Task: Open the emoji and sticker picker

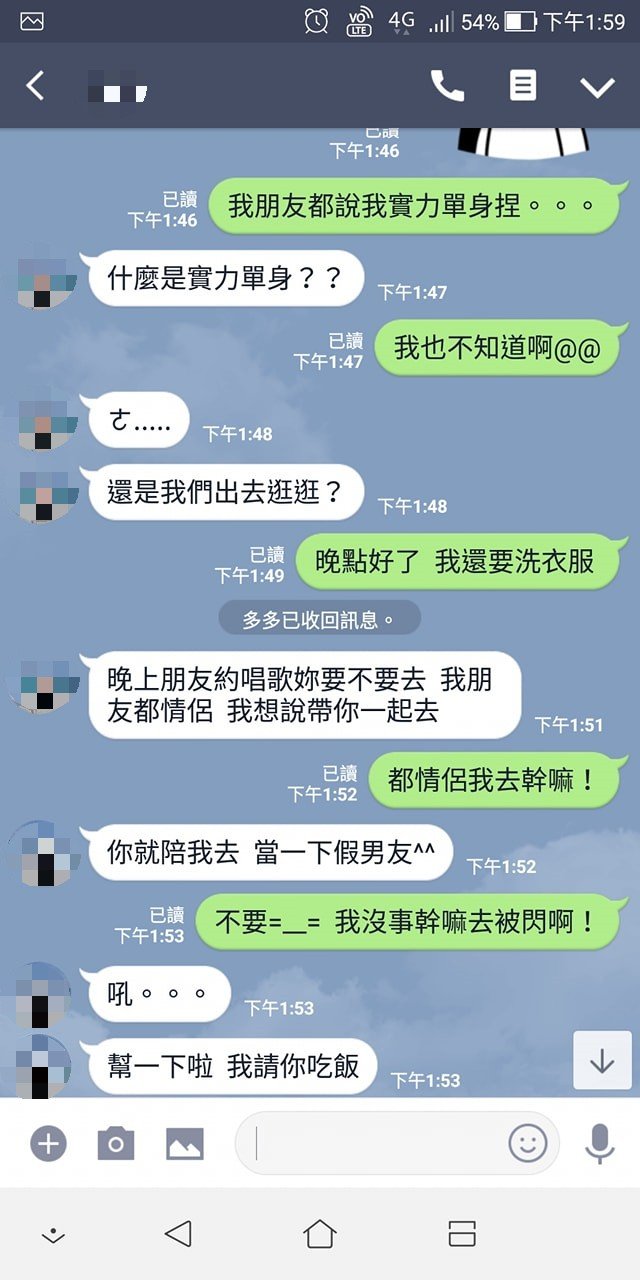Action: point(528,1143)
